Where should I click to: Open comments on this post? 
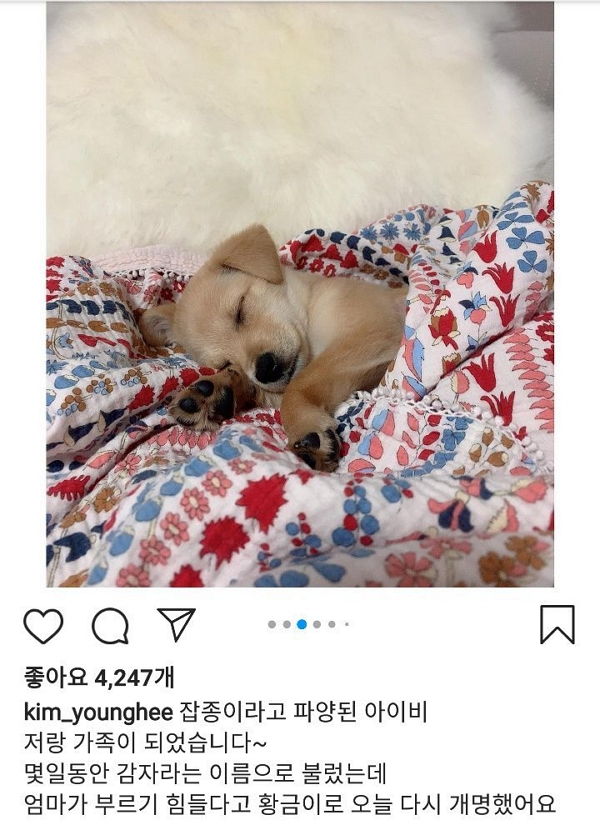point(110,626)
